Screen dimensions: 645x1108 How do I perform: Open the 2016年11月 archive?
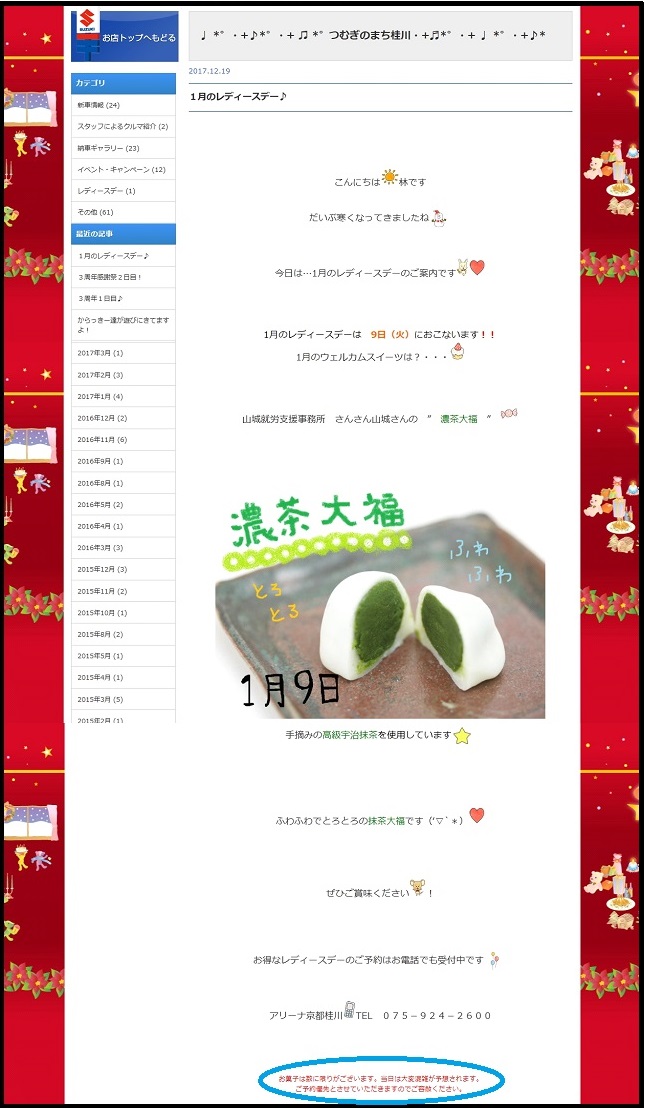point(102,440)
